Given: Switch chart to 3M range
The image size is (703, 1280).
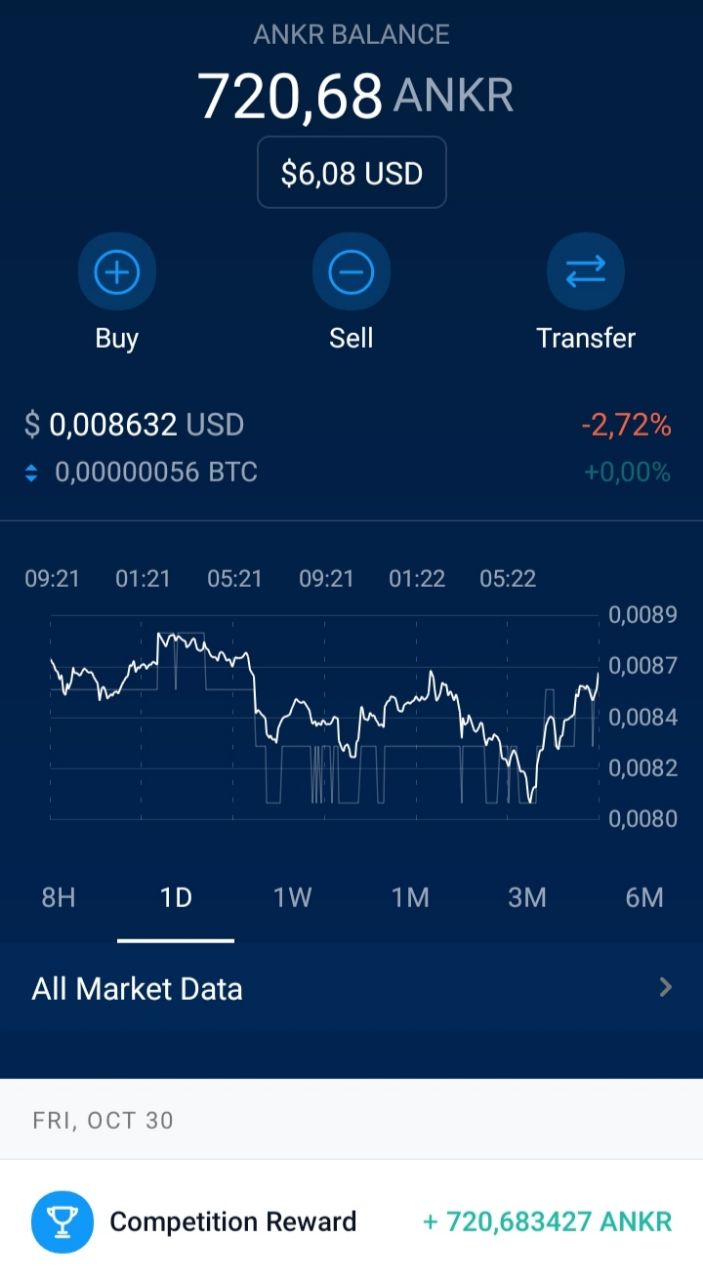Looking at the screenshot, I should click(x=527, y=897).
